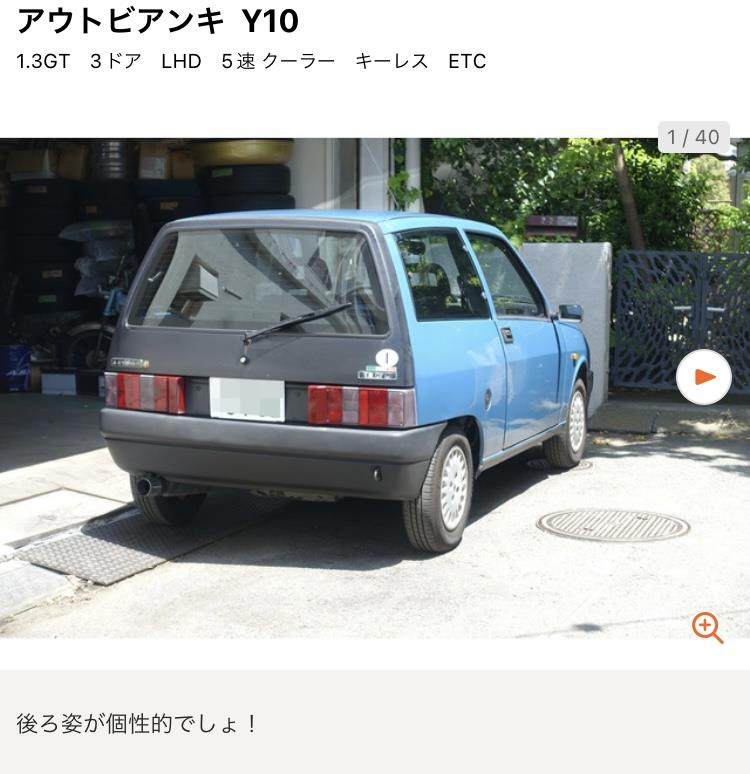Go to the next photo with the orange arrow
Image resolution: width=750 pixels, height=774 pixels.
(x=704, y=377)
